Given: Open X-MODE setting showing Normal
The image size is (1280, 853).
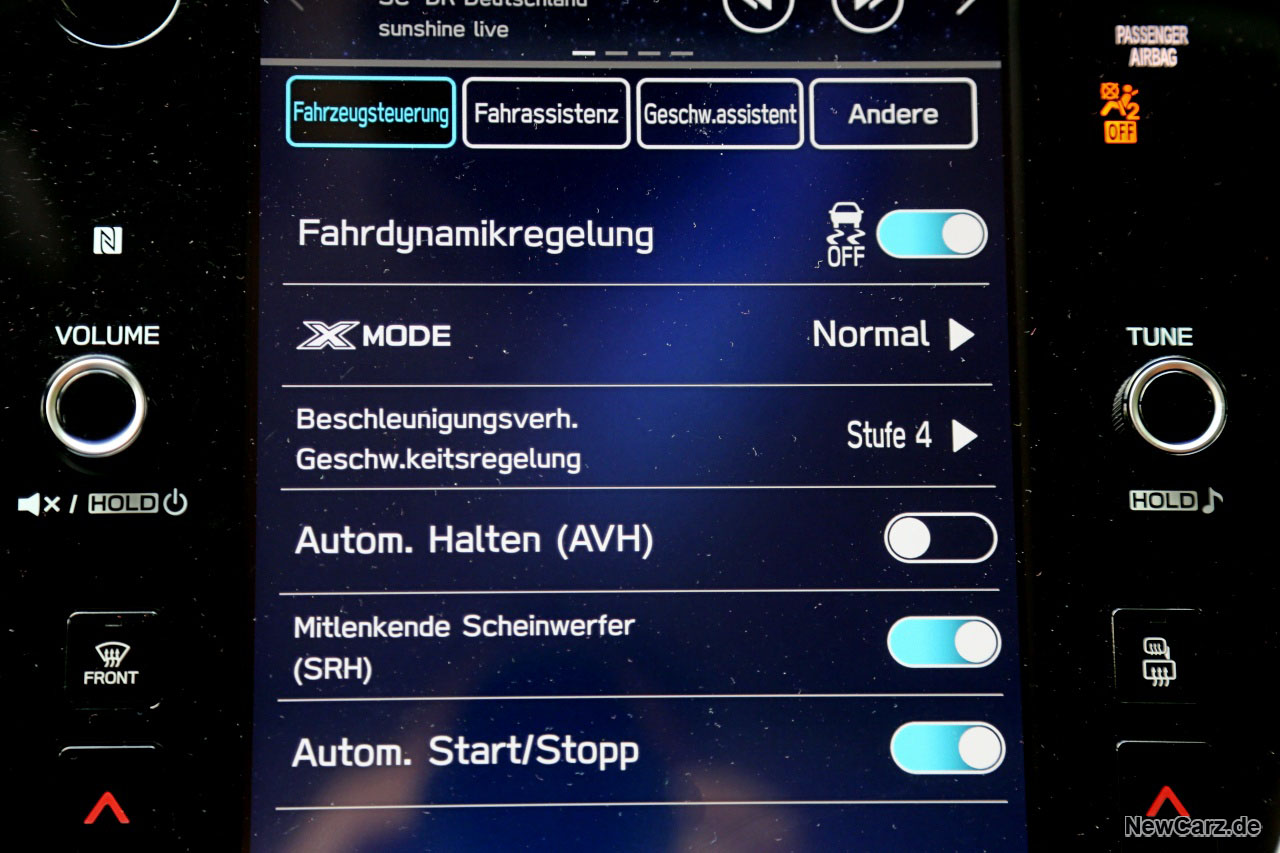Looking at the screenshot, I should coord(892,335).
